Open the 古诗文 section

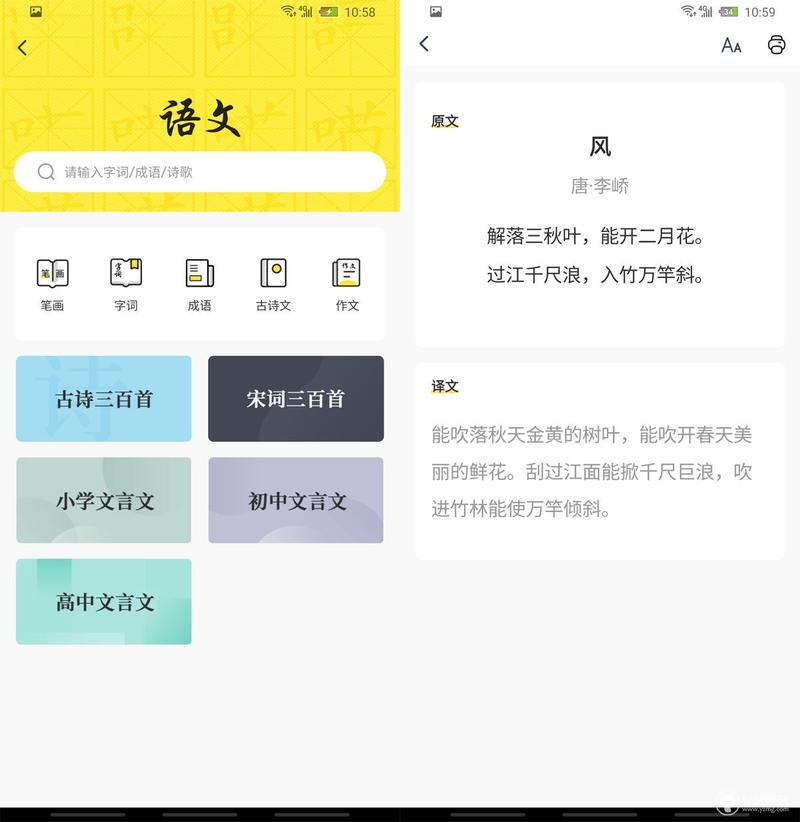click(x=273, y=283)
